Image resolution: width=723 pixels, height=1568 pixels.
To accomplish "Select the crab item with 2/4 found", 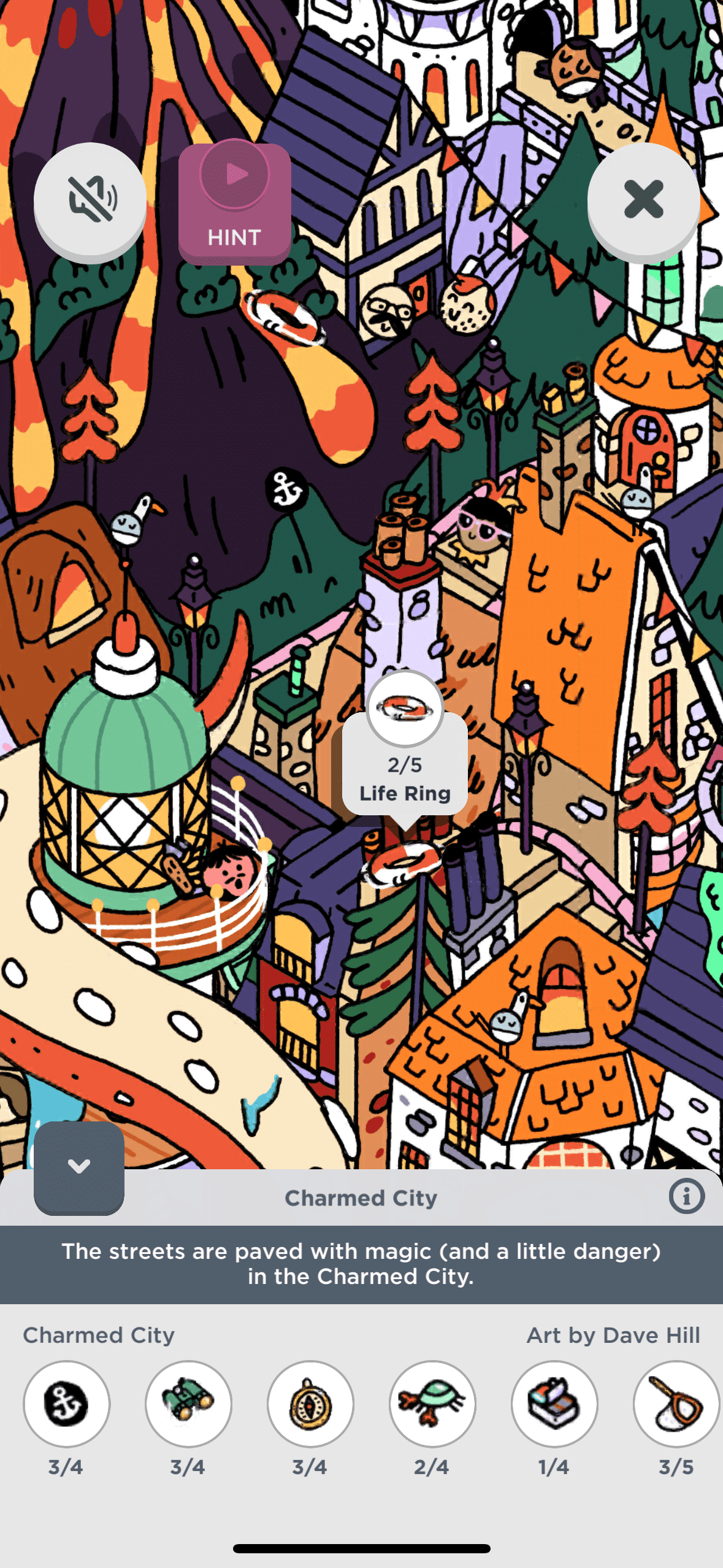I will click(432, 1404).
